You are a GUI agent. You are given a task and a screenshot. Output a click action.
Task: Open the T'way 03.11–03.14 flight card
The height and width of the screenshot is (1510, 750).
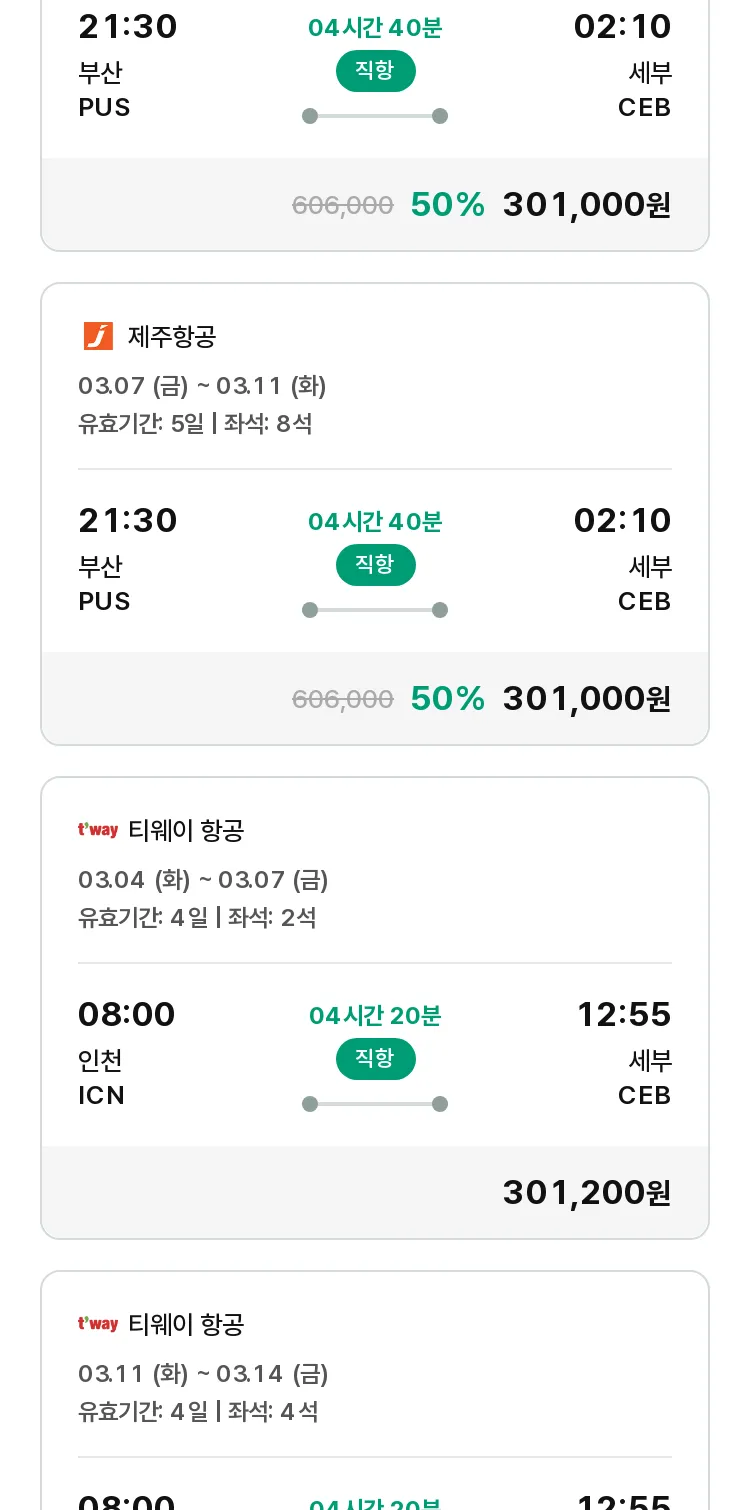pos(375,1390)
